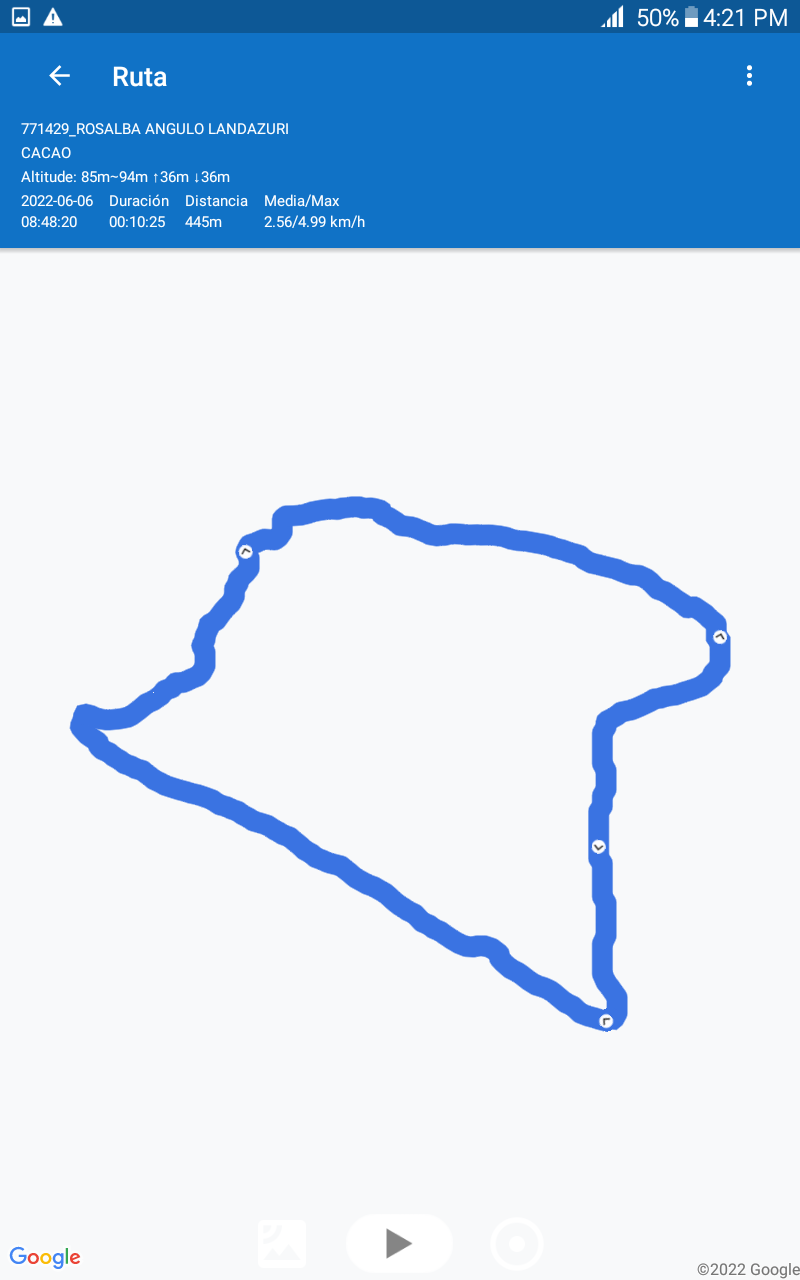Play the recorded route animation

coord(399,1243)
